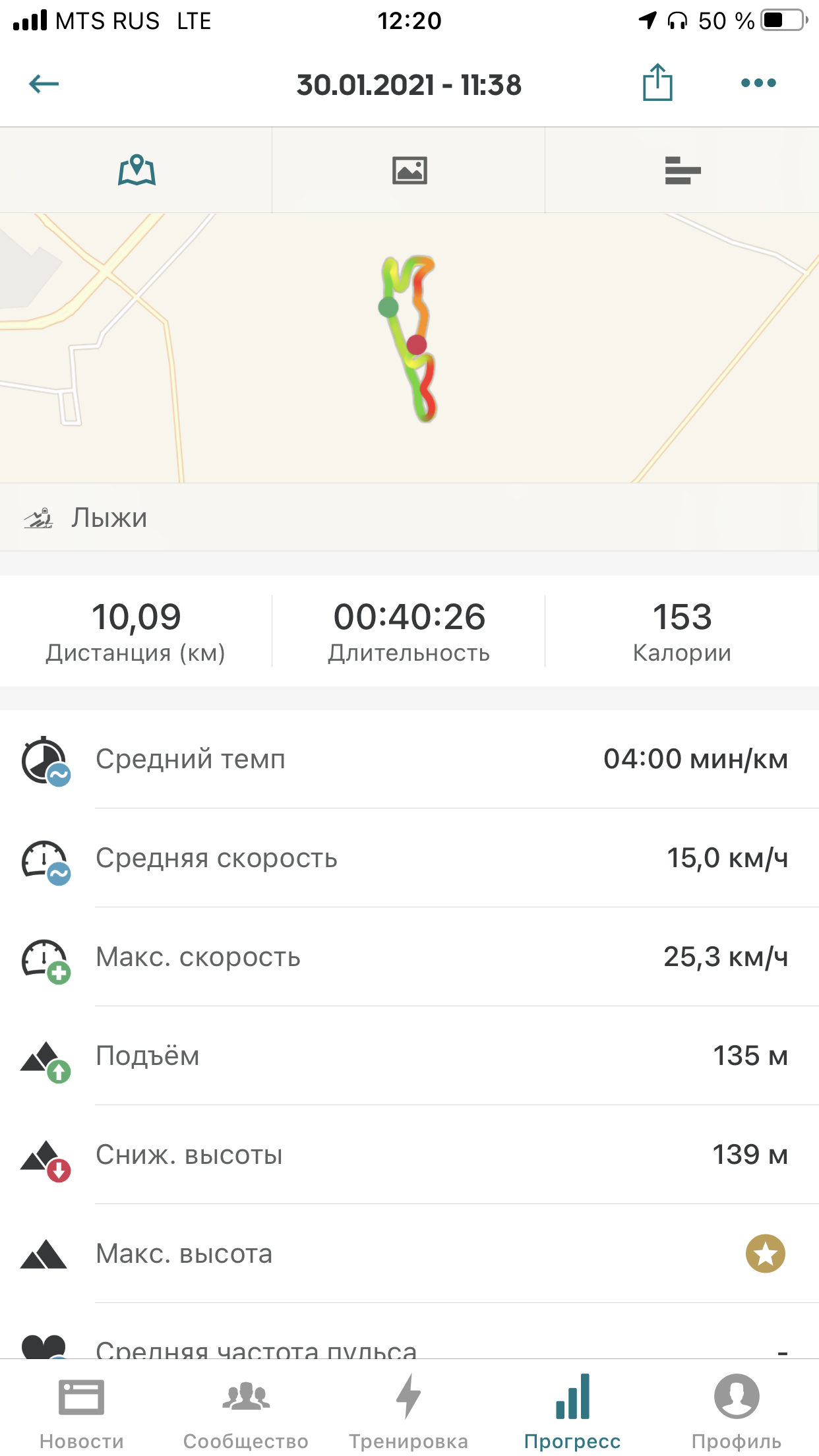Open the Новости tab
The width and height of the screenshot is (819, 1456).
pyautogui.click(x=82, y=1409)
